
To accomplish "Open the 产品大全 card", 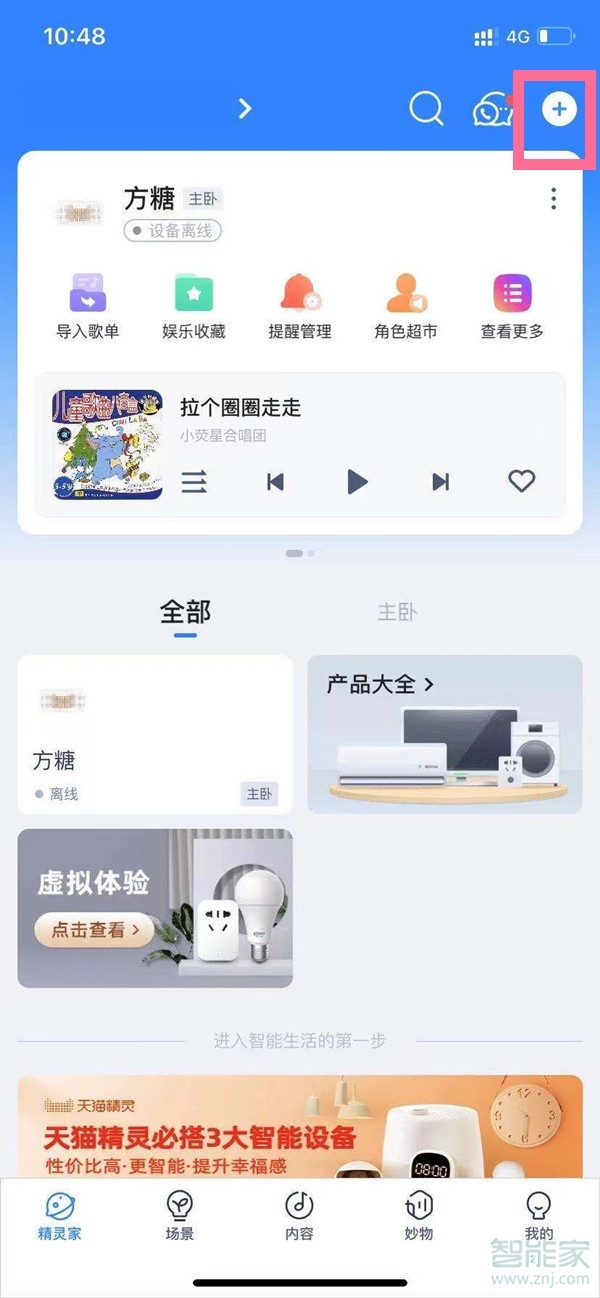I will click(x=444, y=734).
